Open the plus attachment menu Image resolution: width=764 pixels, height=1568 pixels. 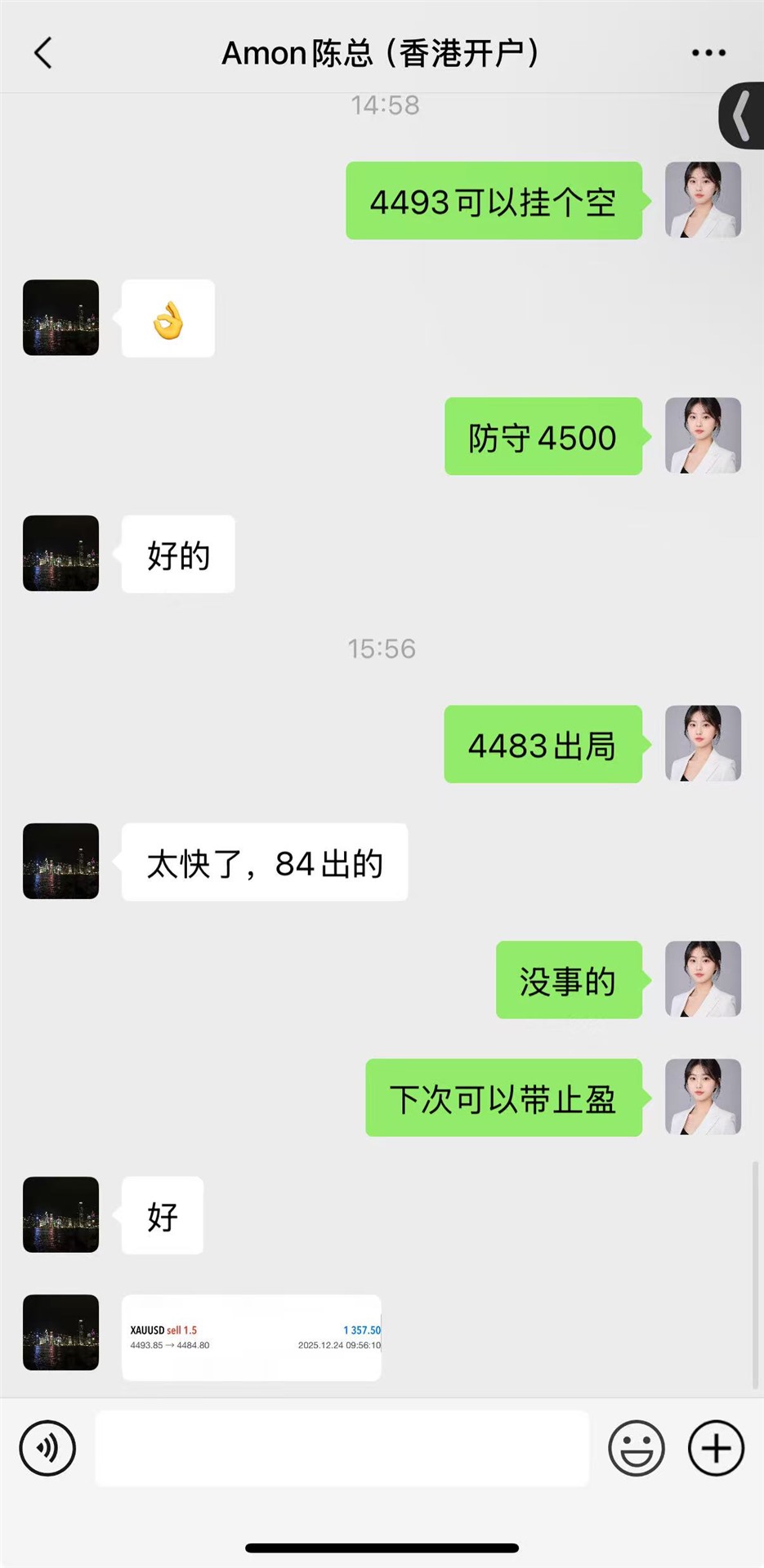[x=716, y=1448]
